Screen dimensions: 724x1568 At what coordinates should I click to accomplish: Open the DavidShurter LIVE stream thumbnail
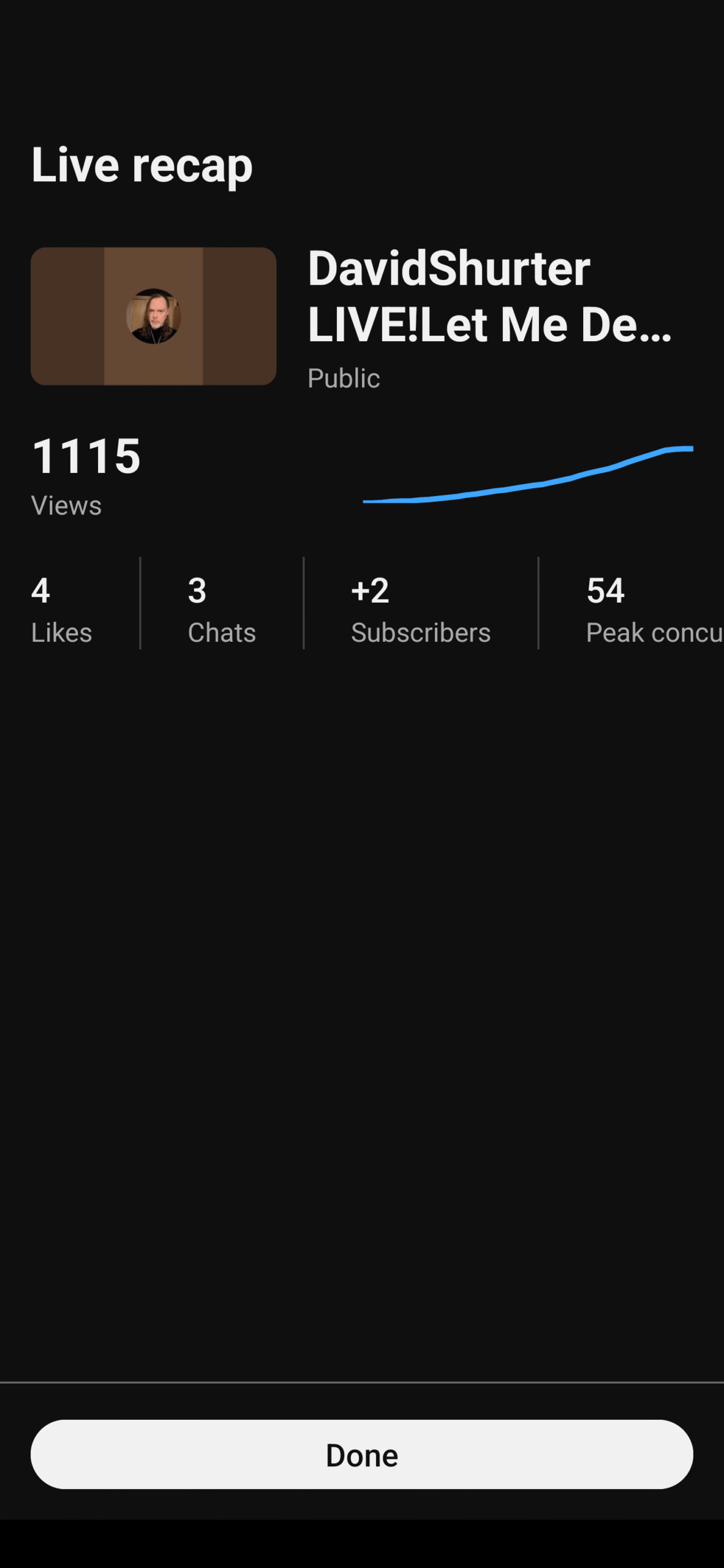[153, 316]
